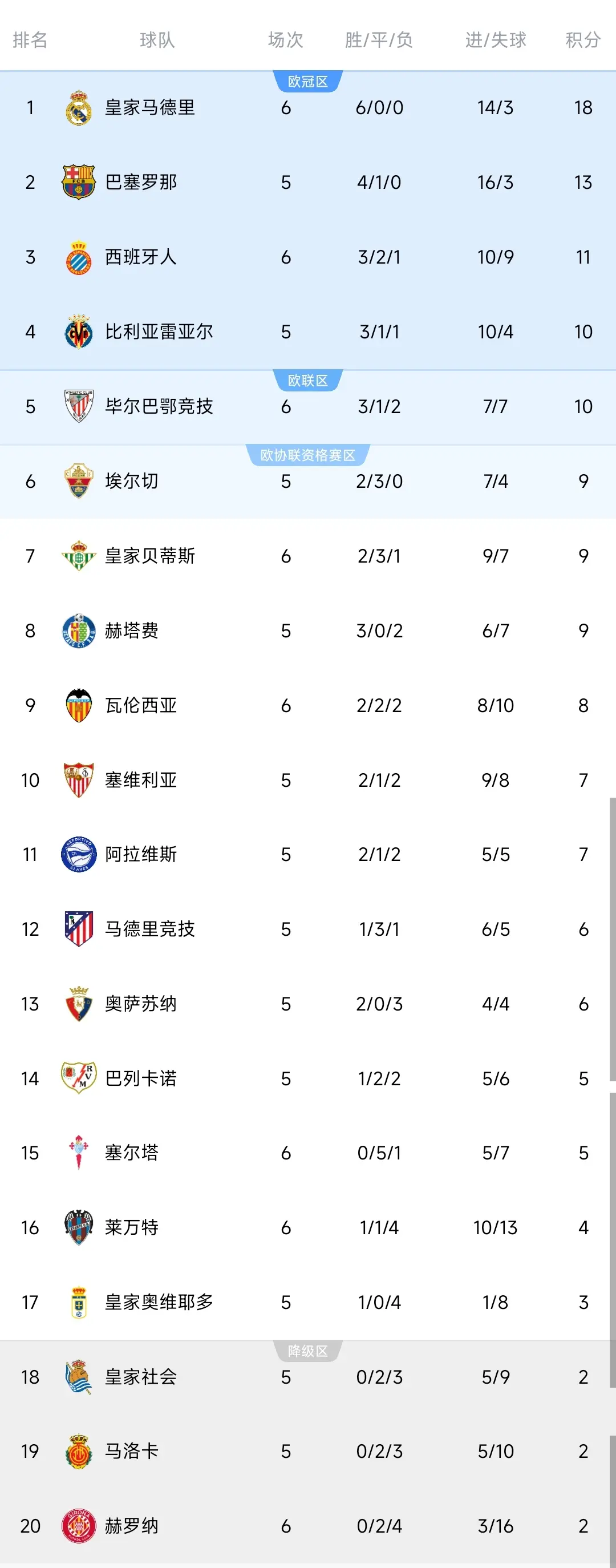
Task: Select the Atletico Madrid badge
Action: tap(79, 930)
